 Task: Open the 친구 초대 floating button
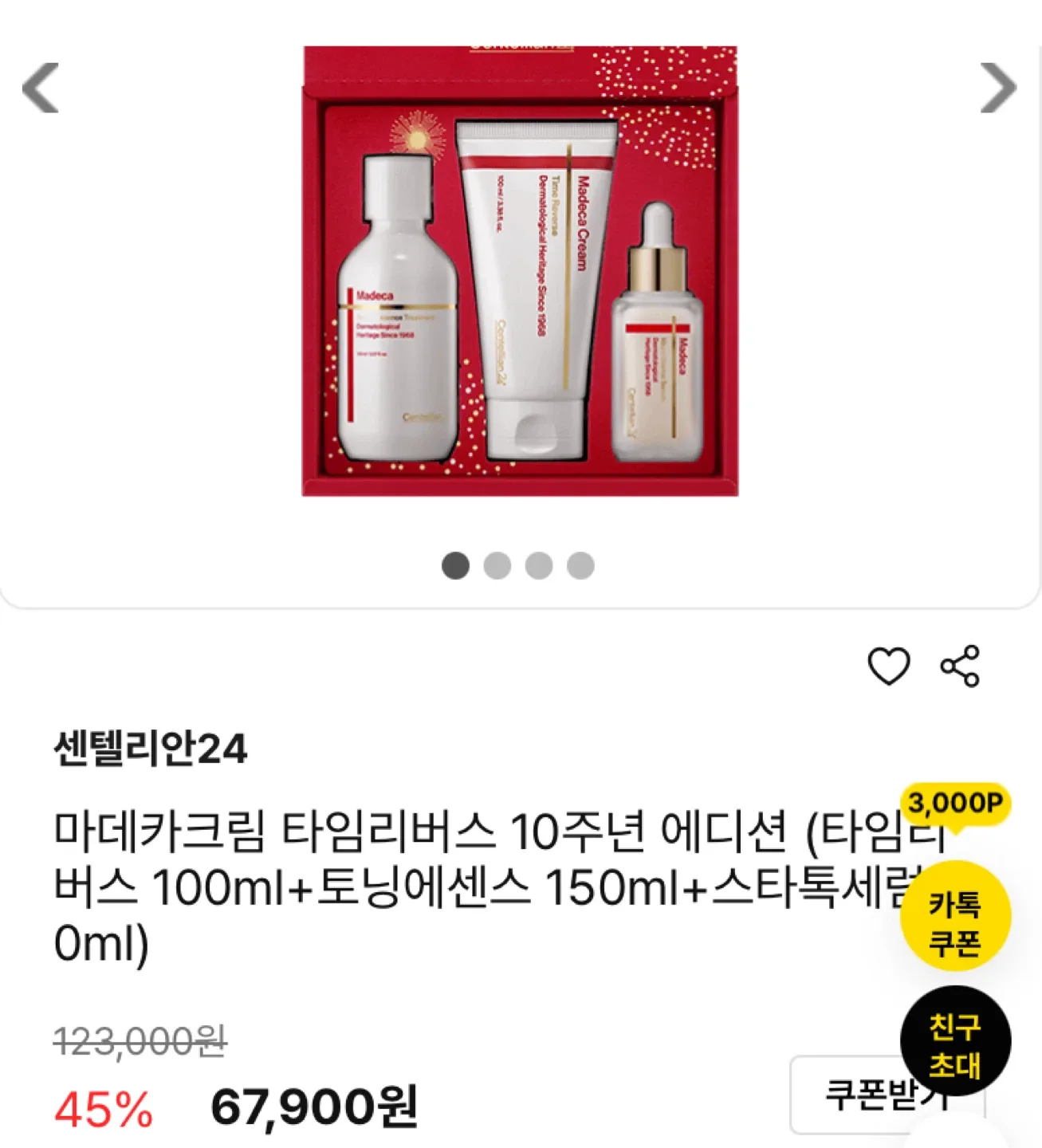(x=955, y=1041)
